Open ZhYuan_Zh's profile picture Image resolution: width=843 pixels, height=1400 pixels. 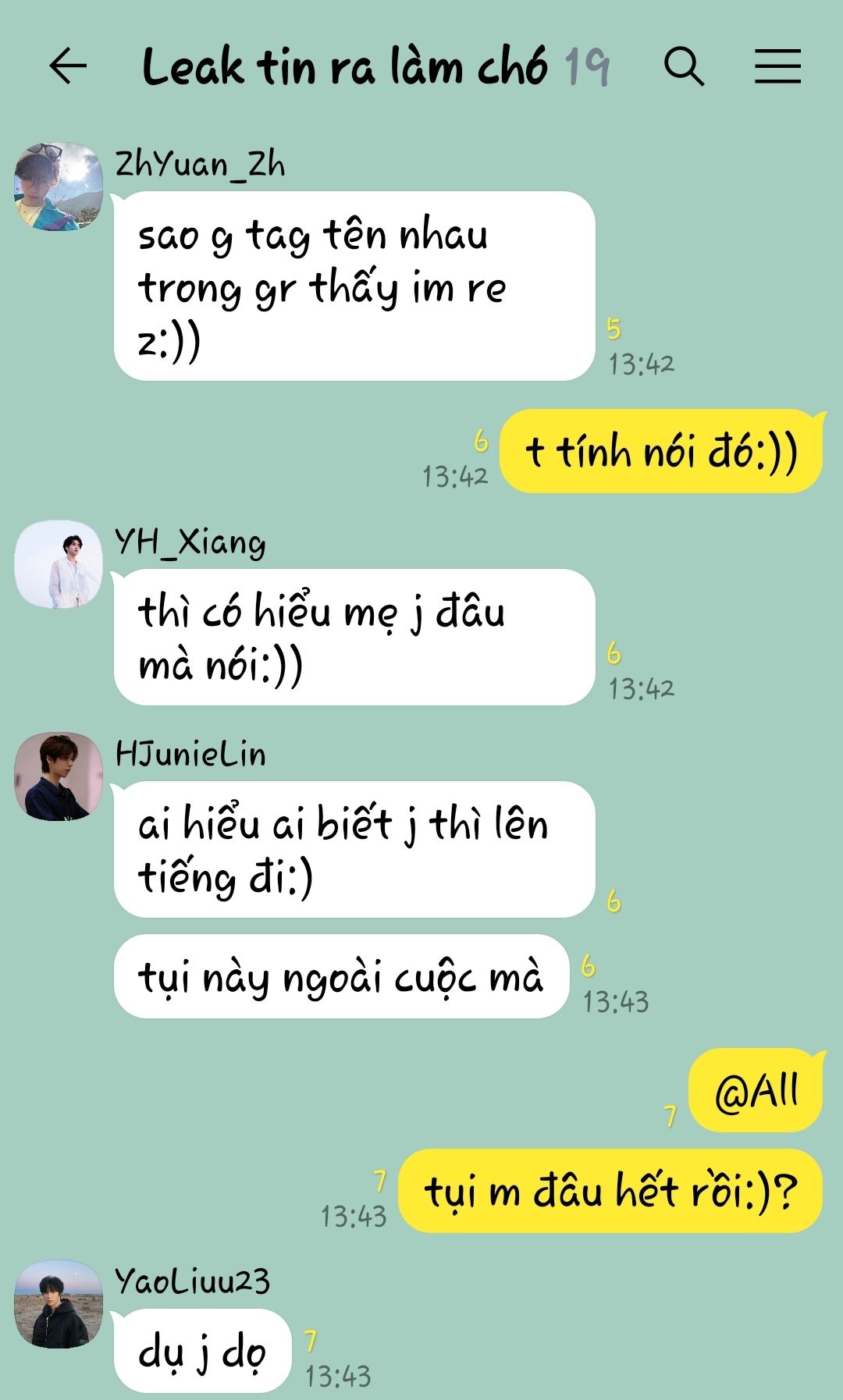(59, 187)
